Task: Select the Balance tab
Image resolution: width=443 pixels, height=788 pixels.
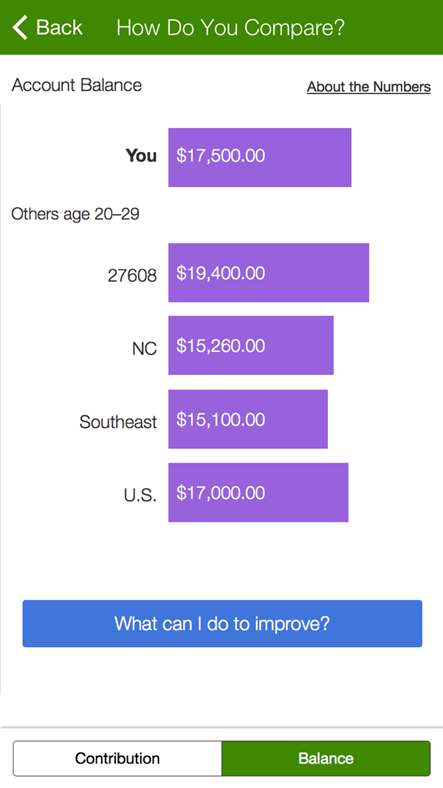Action: (x=326, y=758)
